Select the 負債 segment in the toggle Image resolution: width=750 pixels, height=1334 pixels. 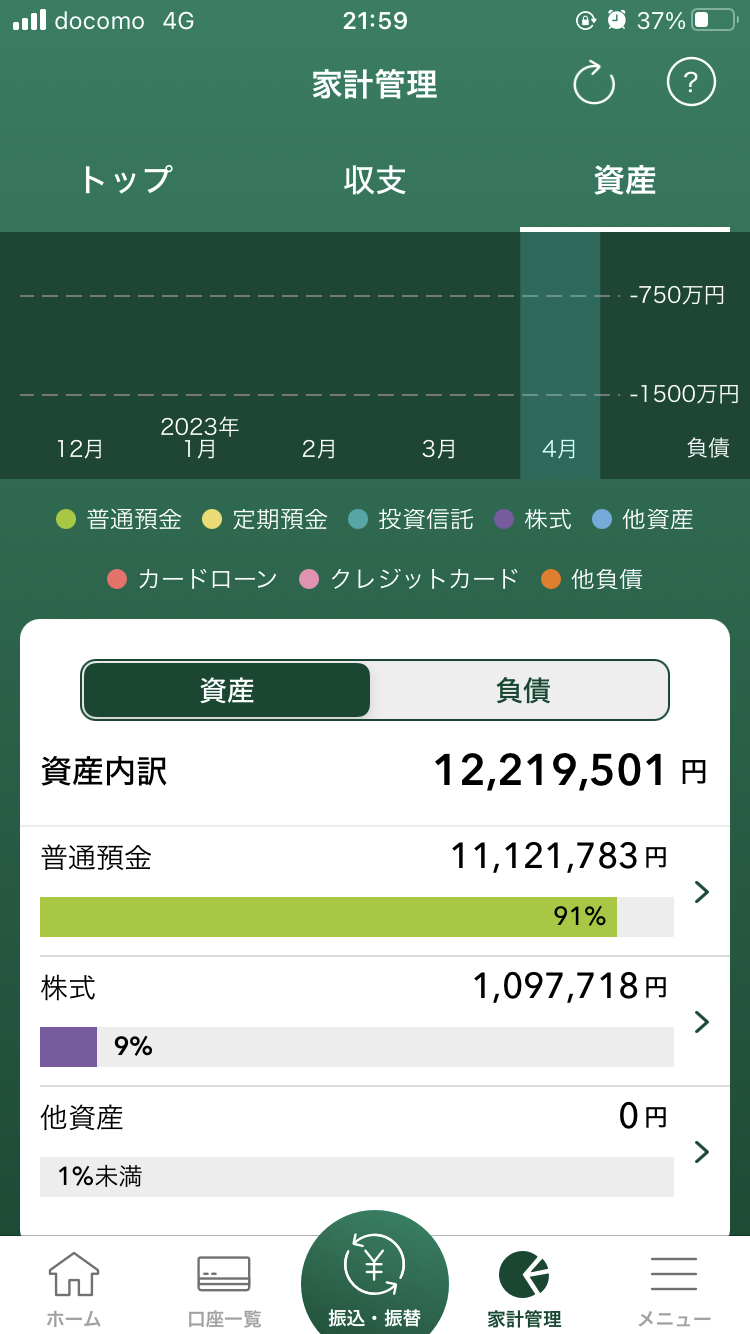coord(520,690)
